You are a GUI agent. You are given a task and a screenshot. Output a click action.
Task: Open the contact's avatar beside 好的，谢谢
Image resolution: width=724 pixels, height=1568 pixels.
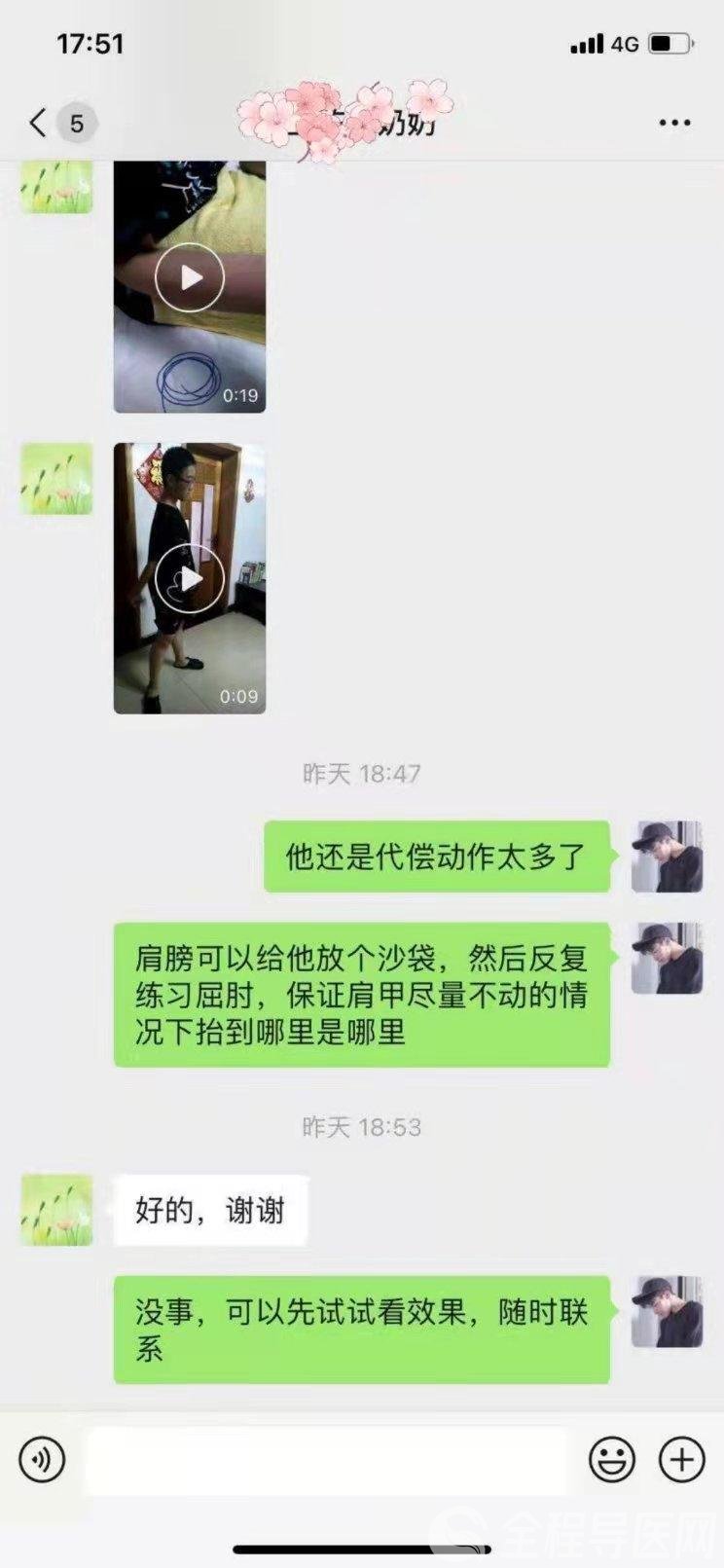[57, 1210]
